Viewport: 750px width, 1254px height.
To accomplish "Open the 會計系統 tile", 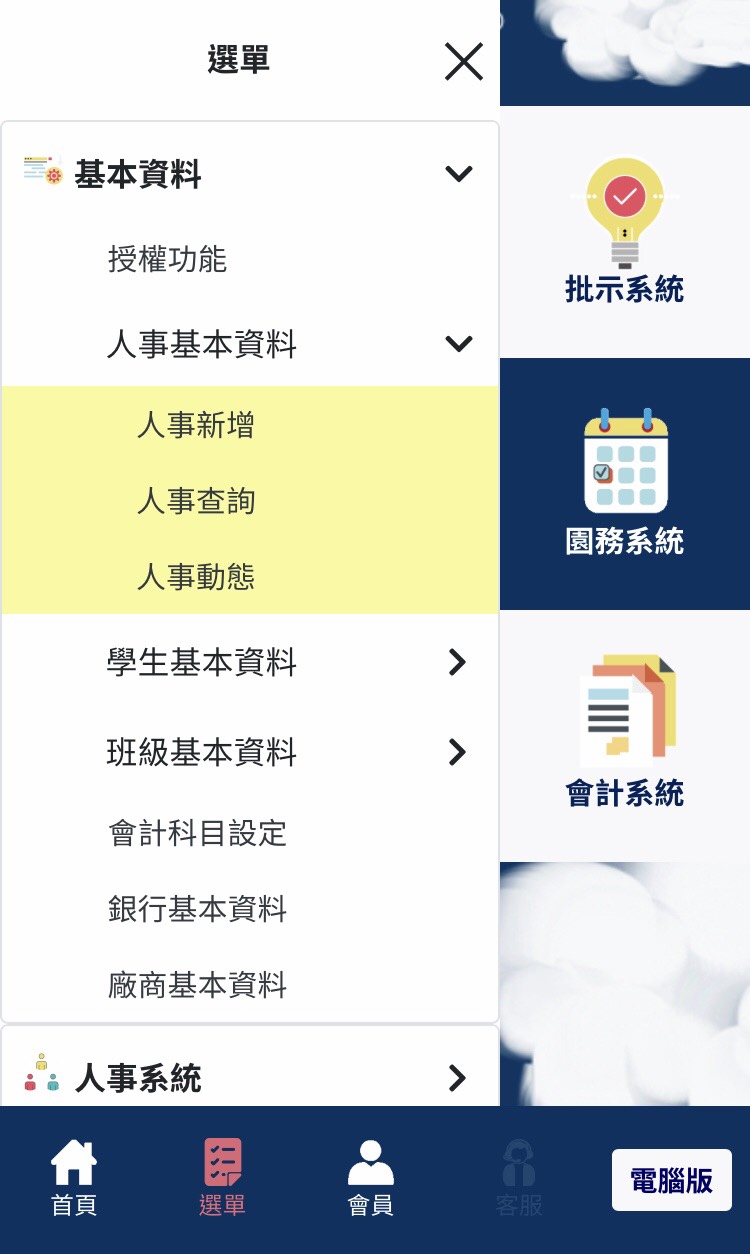I will [x=625, y=736].
